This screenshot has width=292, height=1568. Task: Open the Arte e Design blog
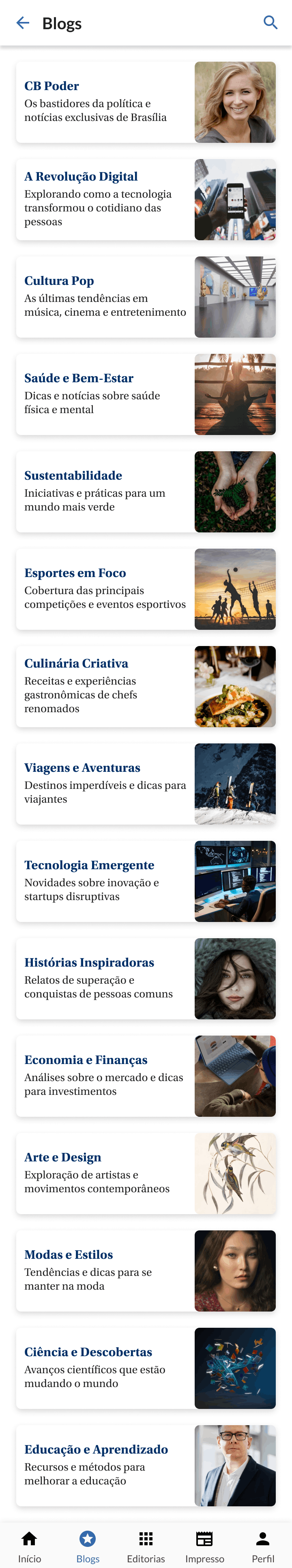click(145, 1174)
